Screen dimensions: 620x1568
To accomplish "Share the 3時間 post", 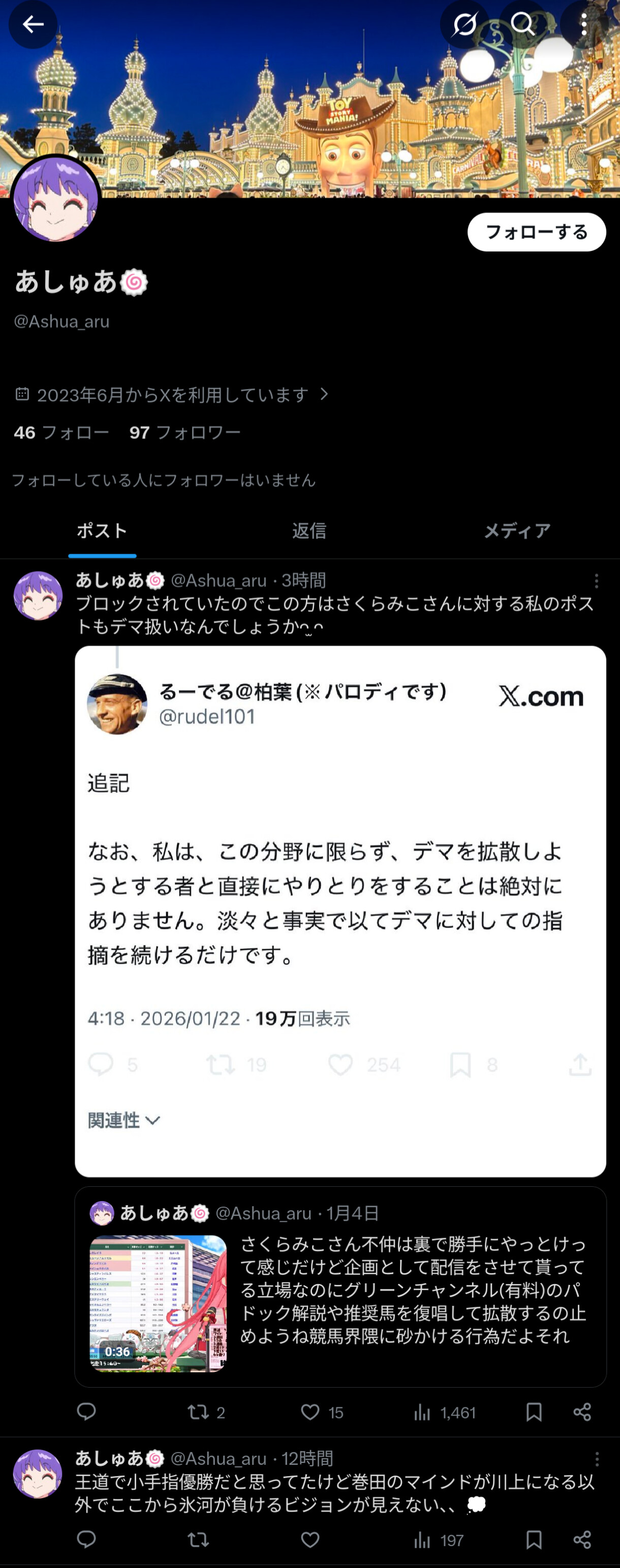I will point(582,1411).
